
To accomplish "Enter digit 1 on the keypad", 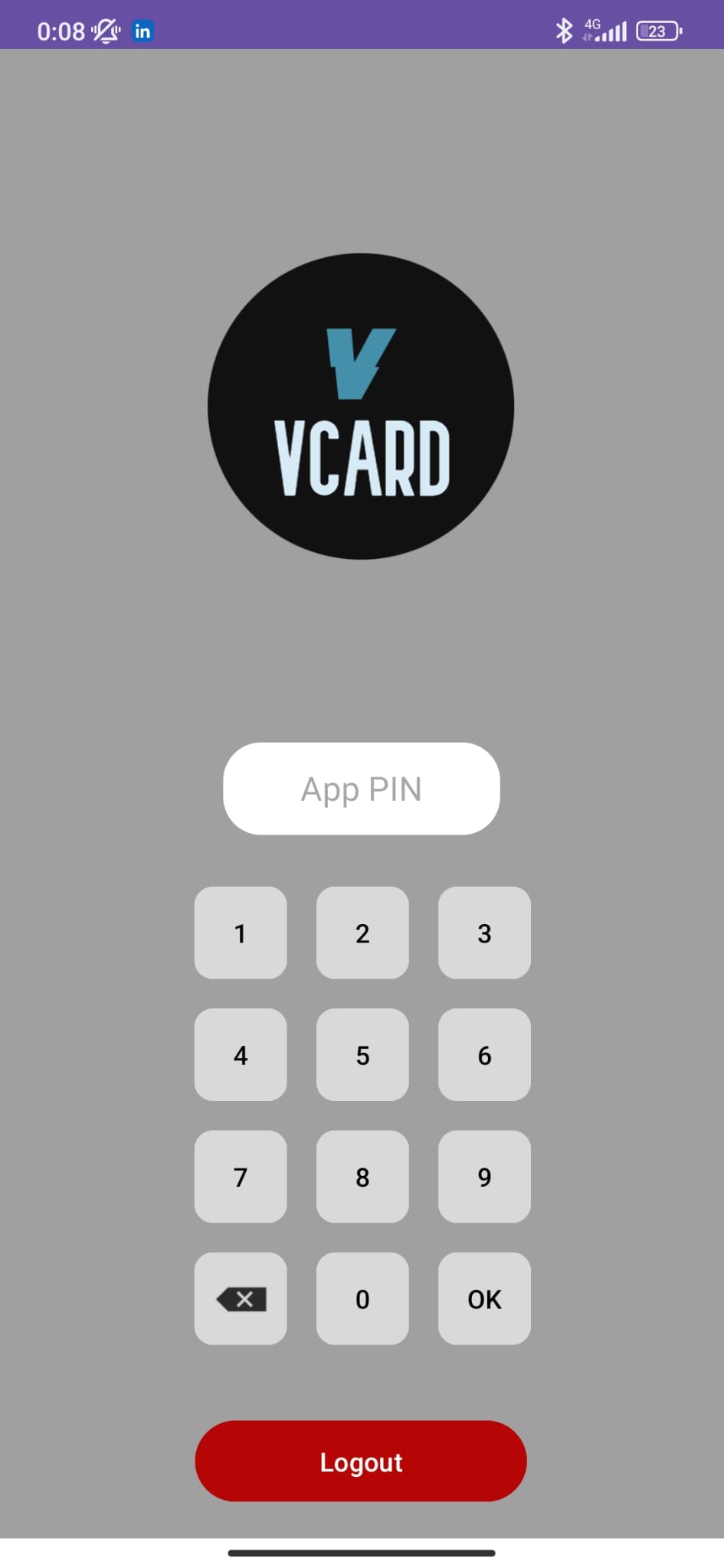I will tap(241, 933).
